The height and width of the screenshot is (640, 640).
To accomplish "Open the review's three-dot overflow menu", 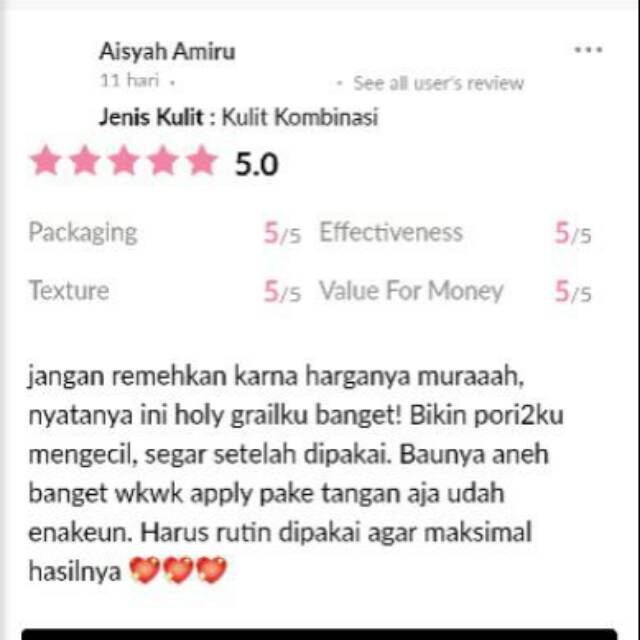I will [587, 50].
